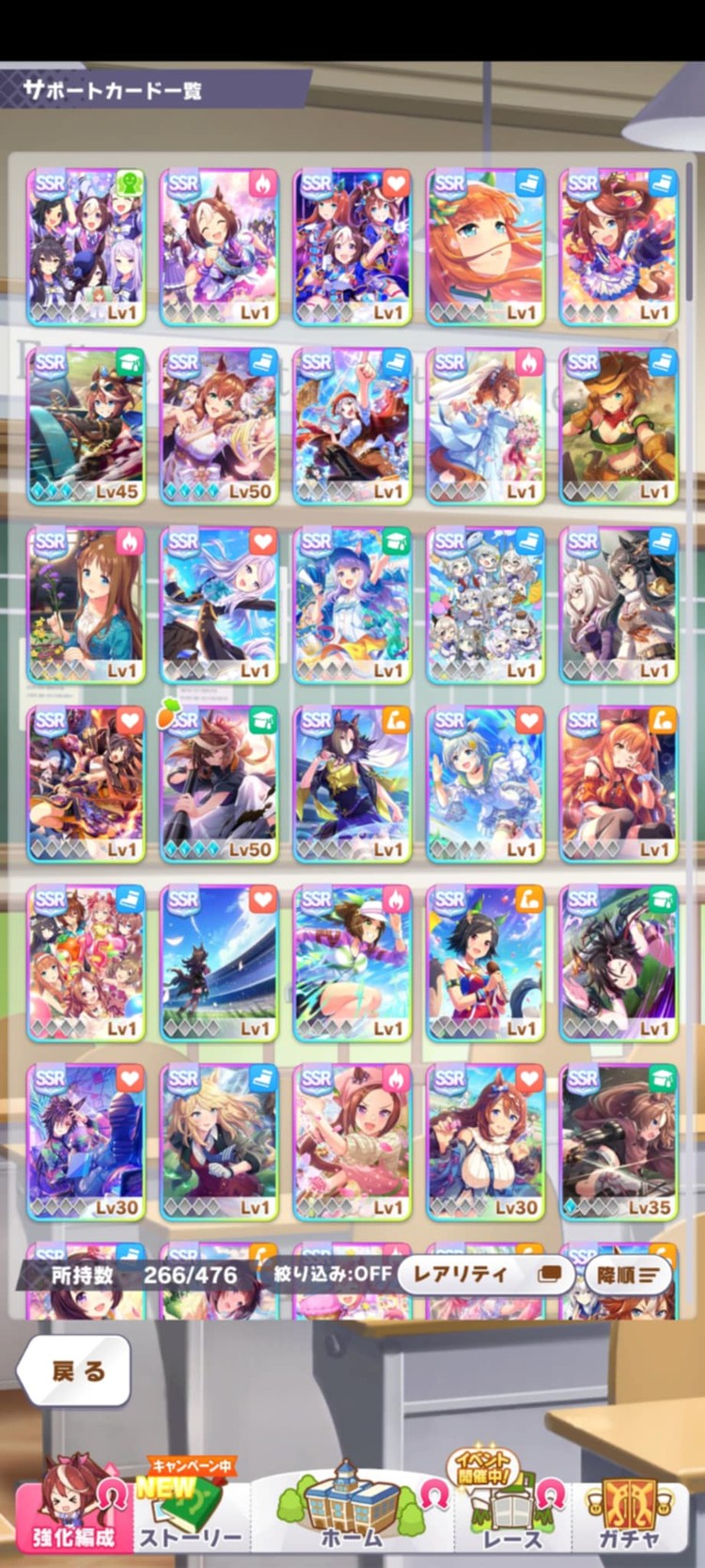Select the white sweater Lv30 SSR card
705x1568 pixels.
[485, 1142]
